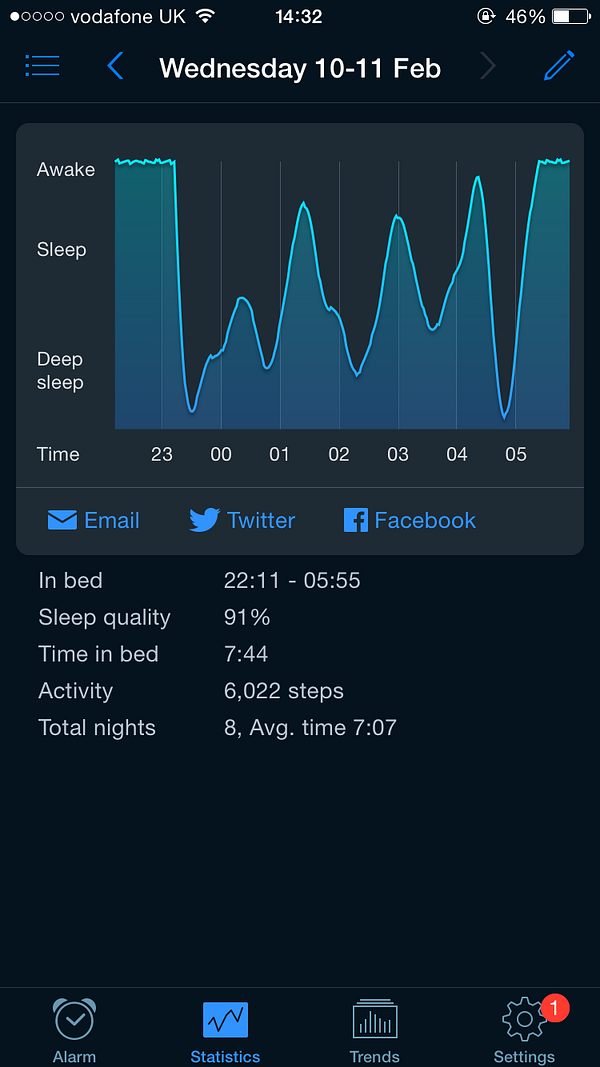Share the sleep graph by Email
The image size is (600, 1067).
pos(93,521)
